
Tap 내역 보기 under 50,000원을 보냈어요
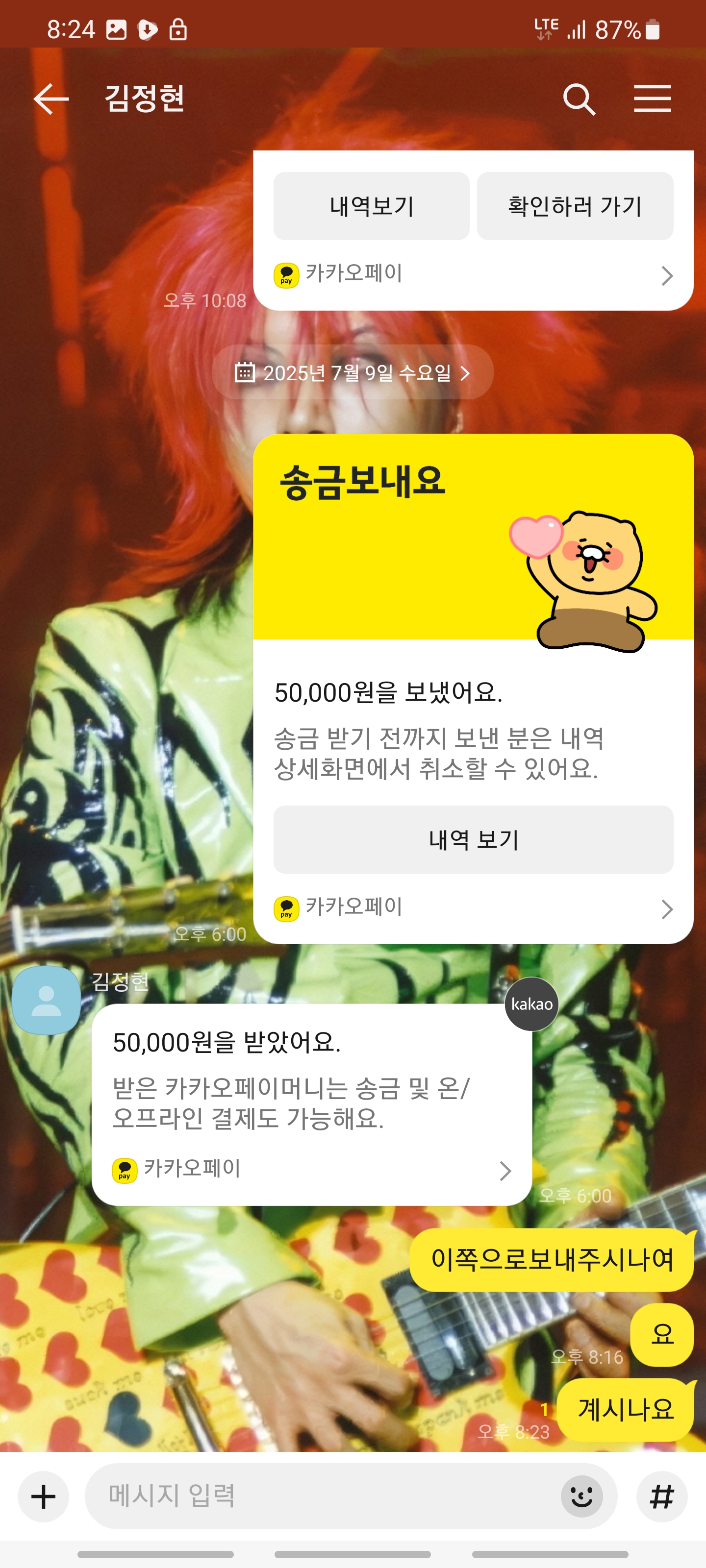473,839
